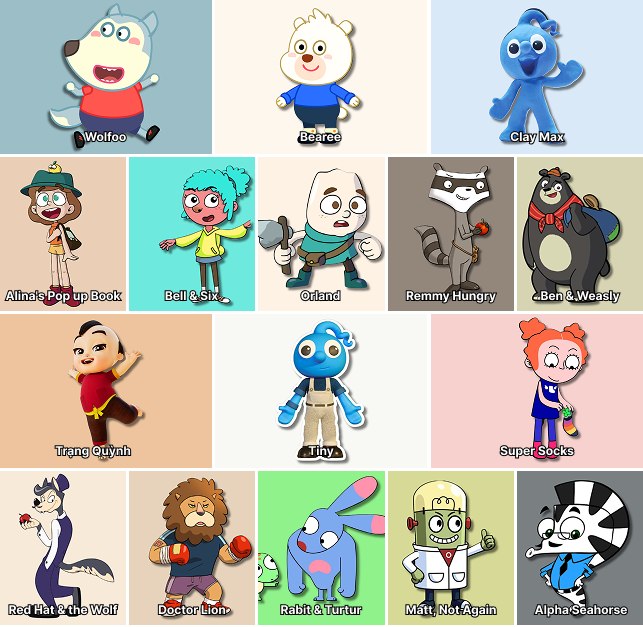Open Super Socks series
This screenshot has height=627, width=643.
pos(536,390)
